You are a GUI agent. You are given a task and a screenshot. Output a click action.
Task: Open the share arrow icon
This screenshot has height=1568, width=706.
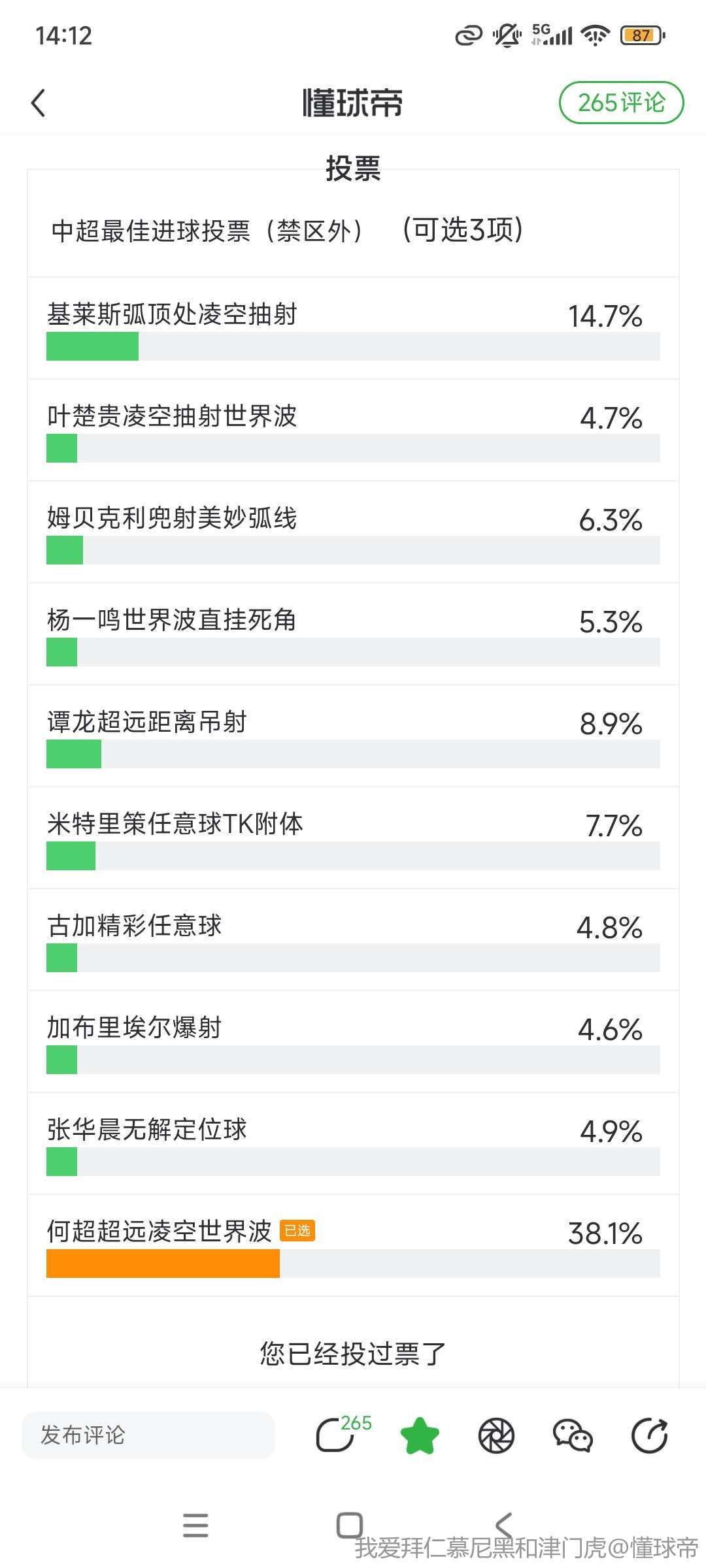tap(649, 1435)
